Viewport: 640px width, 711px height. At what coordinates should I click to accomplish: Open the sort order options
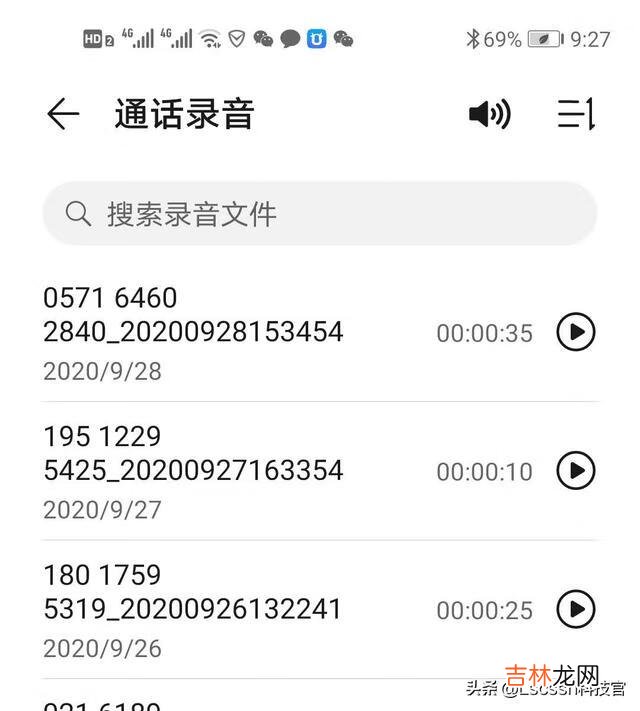pyautogui.click(x=576, y=114)
